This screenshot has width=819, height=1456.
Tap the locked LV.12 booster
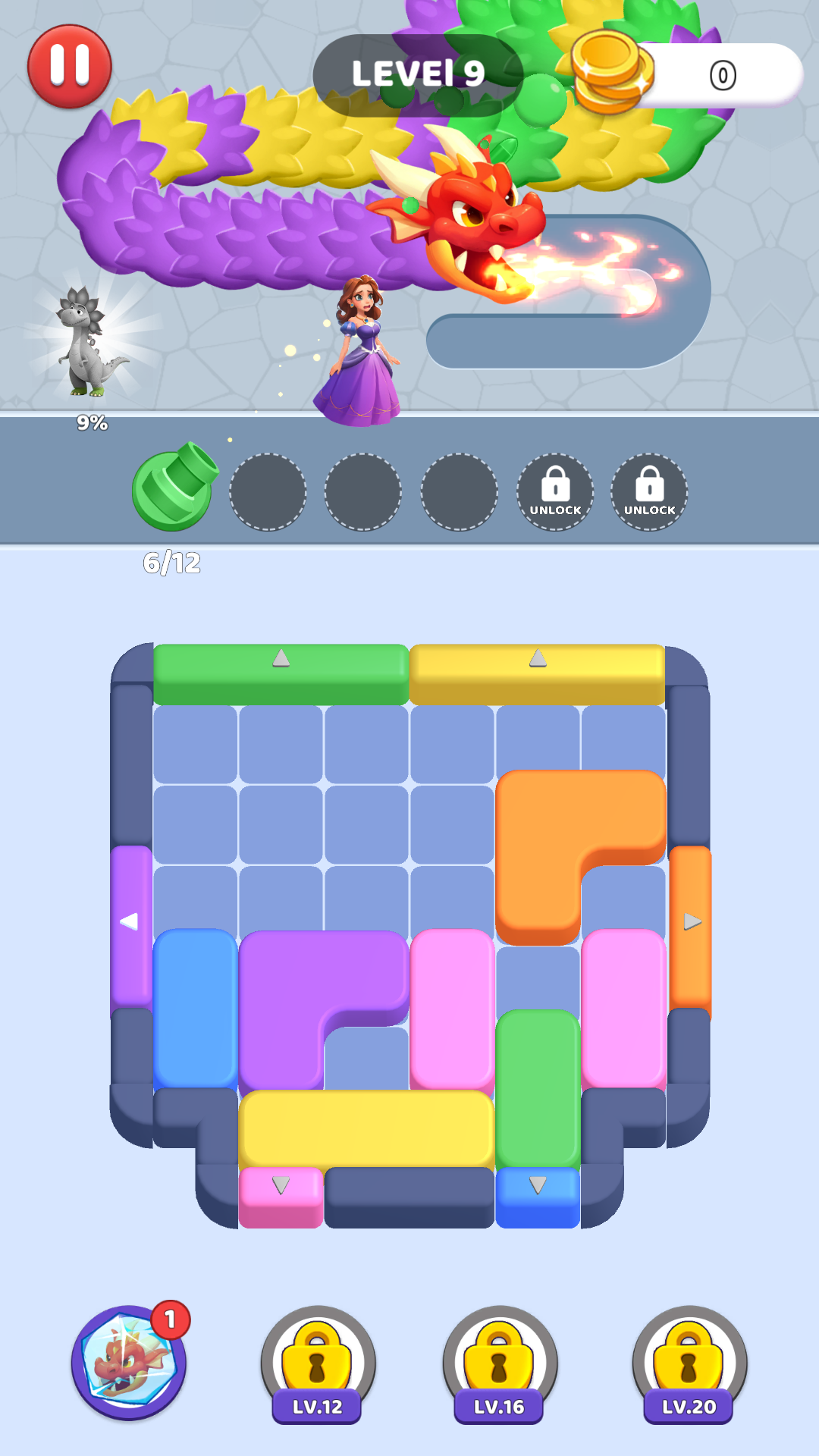tap(318, 1363)
